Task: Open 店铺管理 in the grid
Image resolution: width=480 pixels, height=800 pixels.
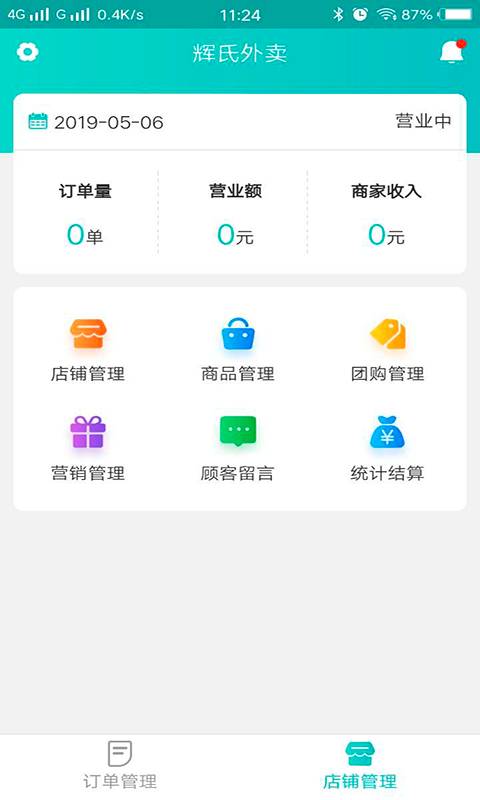Action: click(88, 350)
